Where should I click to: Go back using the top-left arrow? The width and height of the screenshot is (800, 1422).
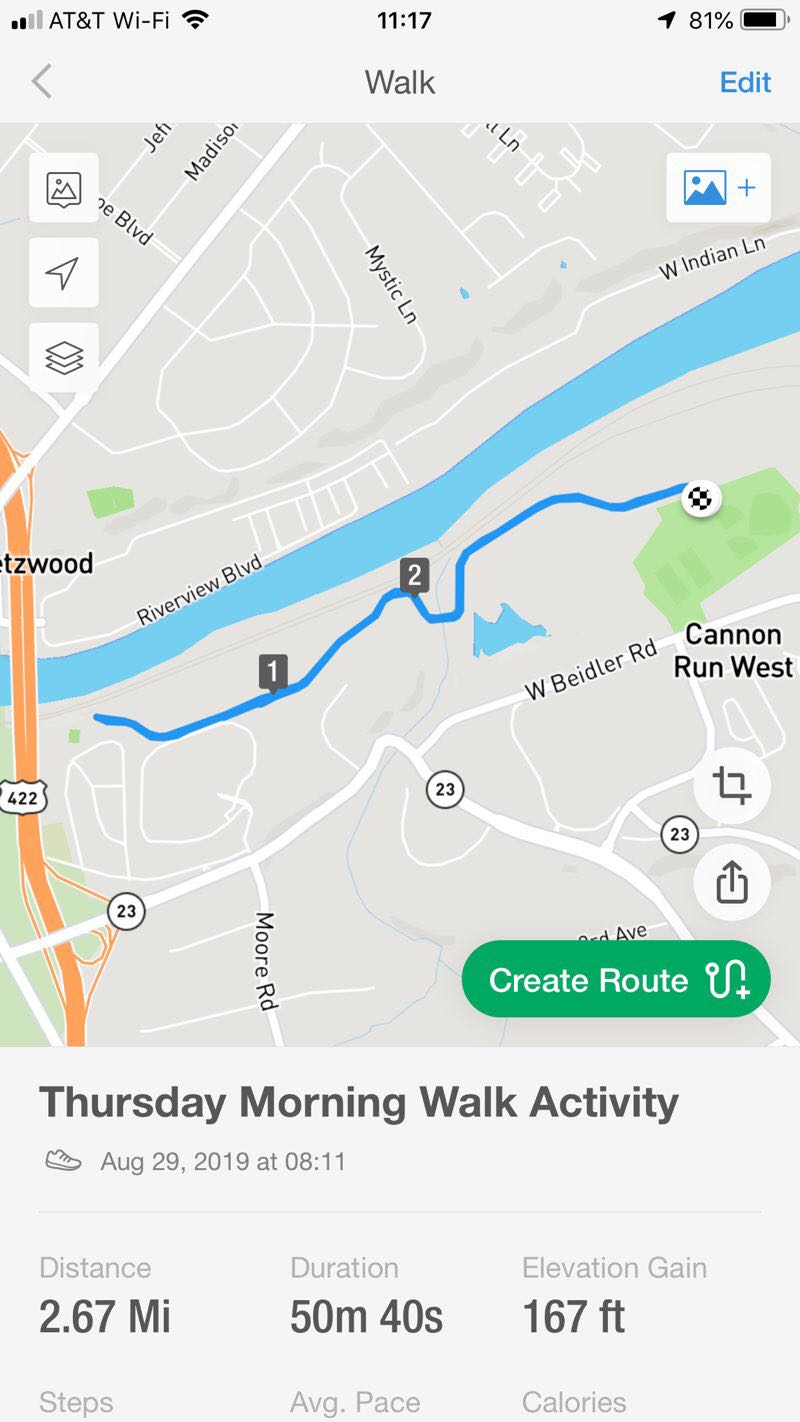tap(42, 81)
